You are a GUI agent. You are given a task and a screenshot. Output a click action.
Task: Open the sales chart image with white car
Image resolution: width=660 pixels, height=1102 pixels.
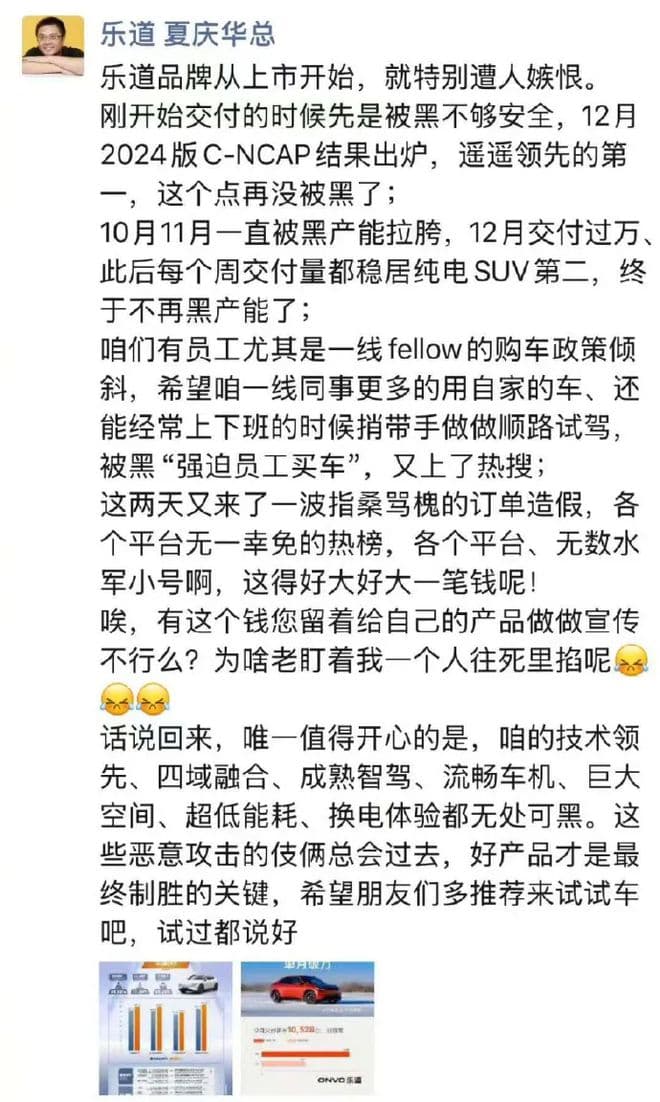tap(164, 1030)
